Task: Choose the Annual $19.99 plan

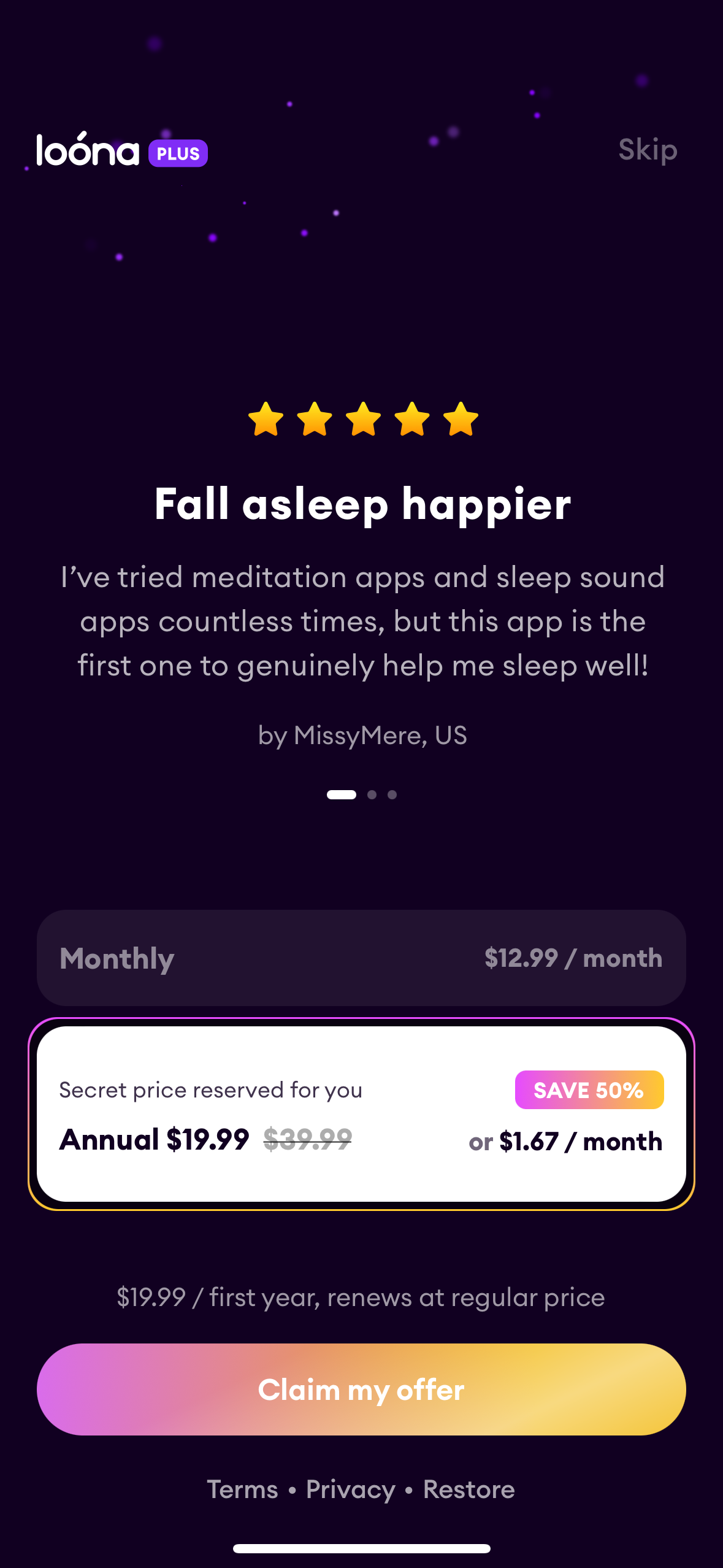Action: (361, 1113)
